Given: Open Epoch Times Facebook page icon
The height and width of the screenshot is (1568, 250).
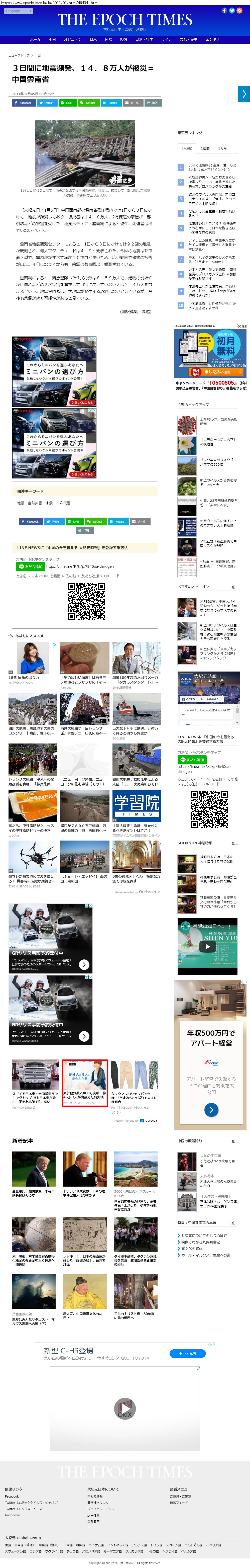Looking at the screenshot, I should 224,11.
